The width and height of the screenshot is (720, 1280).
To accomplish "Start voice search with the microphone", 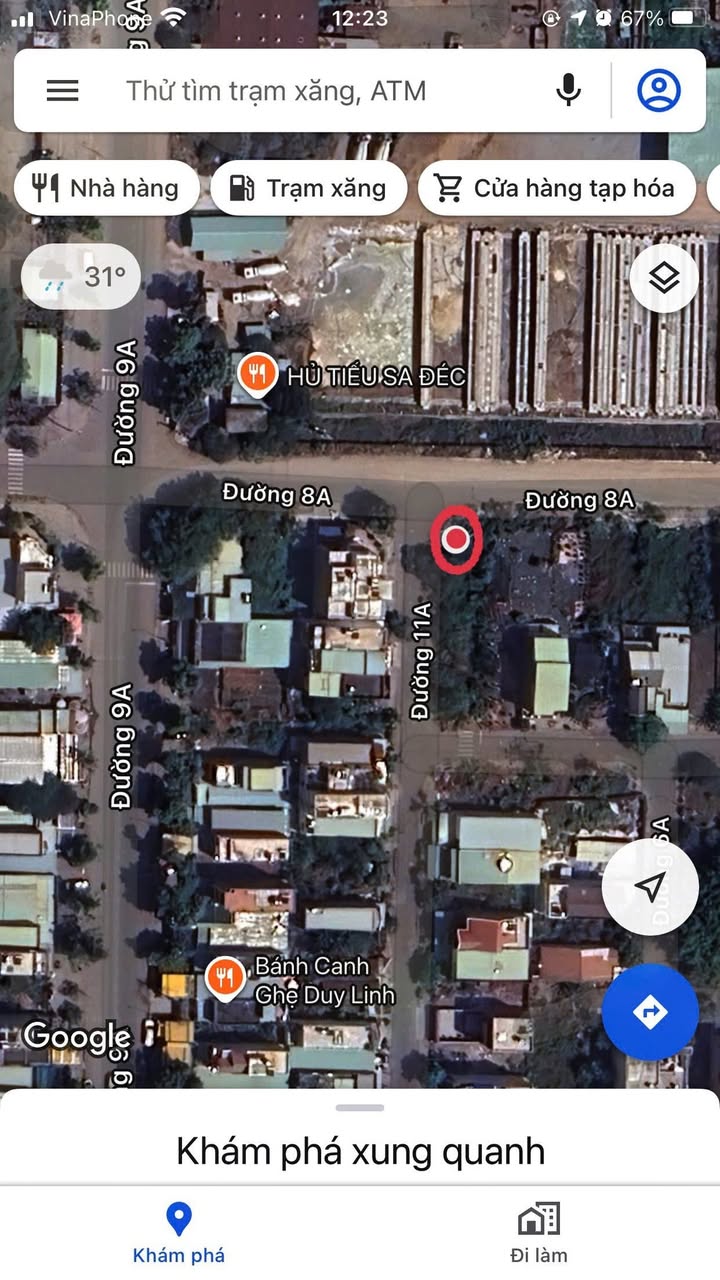I will click(x=568, y=91).
